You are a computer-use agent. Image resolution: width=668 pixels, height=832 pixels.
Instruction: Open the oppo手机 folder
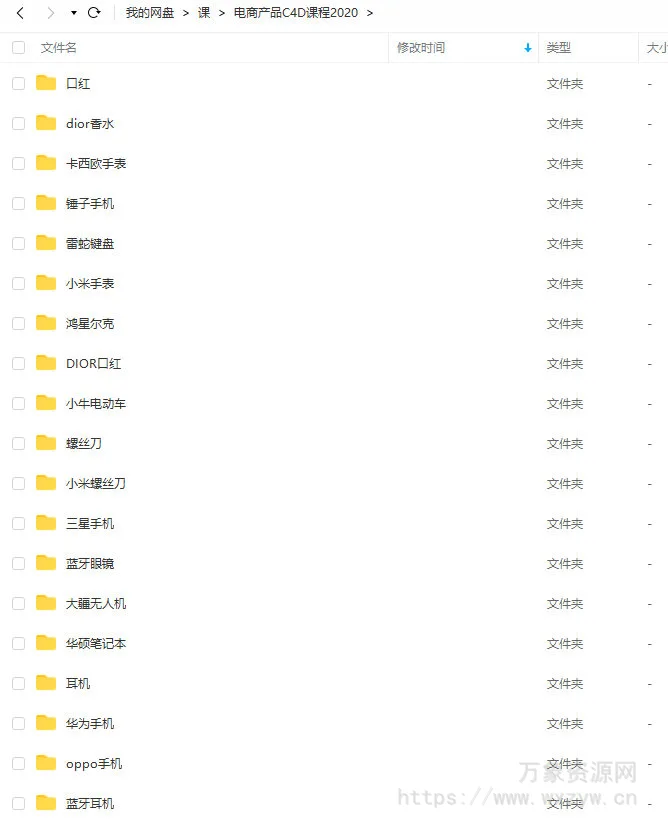click(x=94, y=764)
